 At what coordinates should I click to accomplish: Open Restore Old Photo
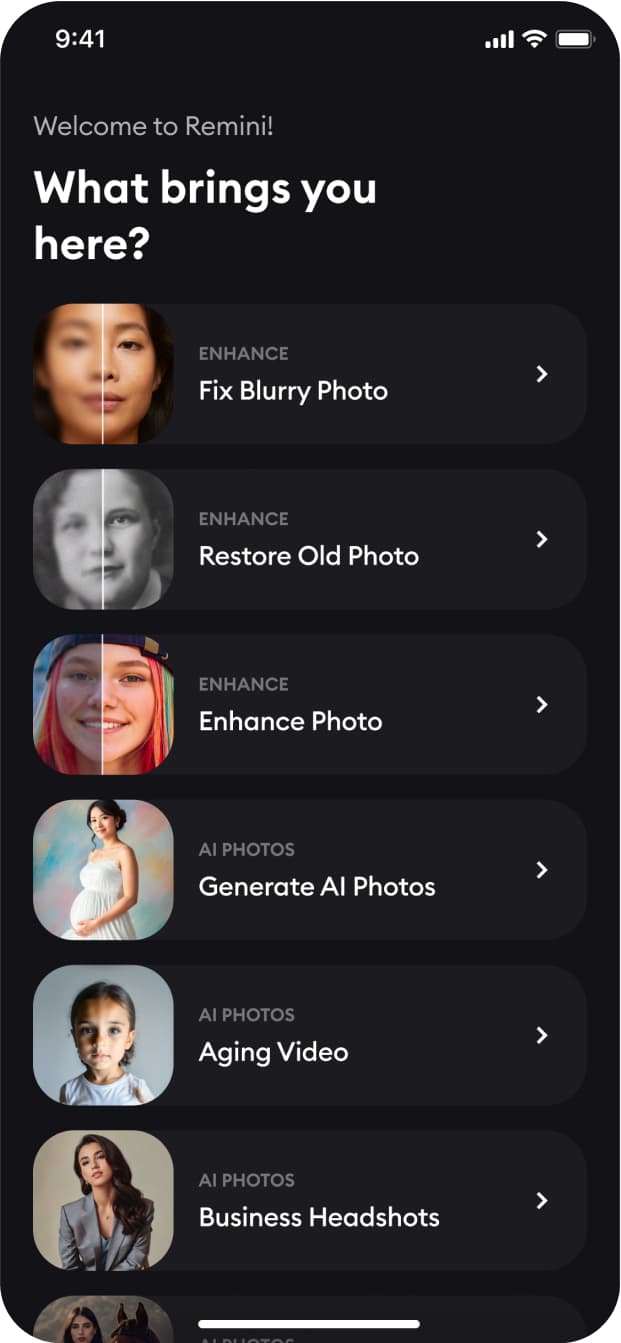pyautogui.click(x=310, y=539)
